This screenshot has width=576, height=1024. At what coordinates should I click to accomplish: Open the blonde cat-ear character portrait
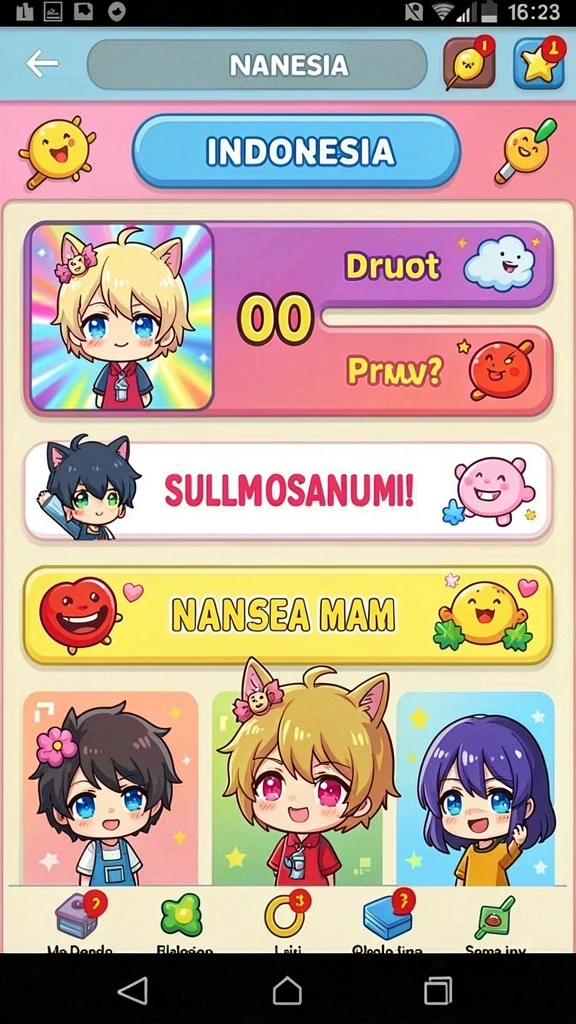121,317
